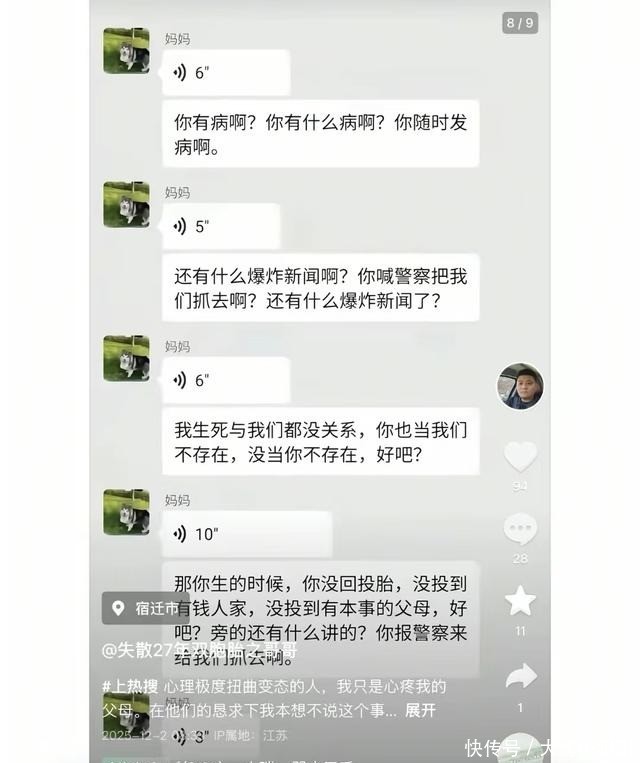Open the @失散27年 username link
Screen dimensions: 640x763
199,650
